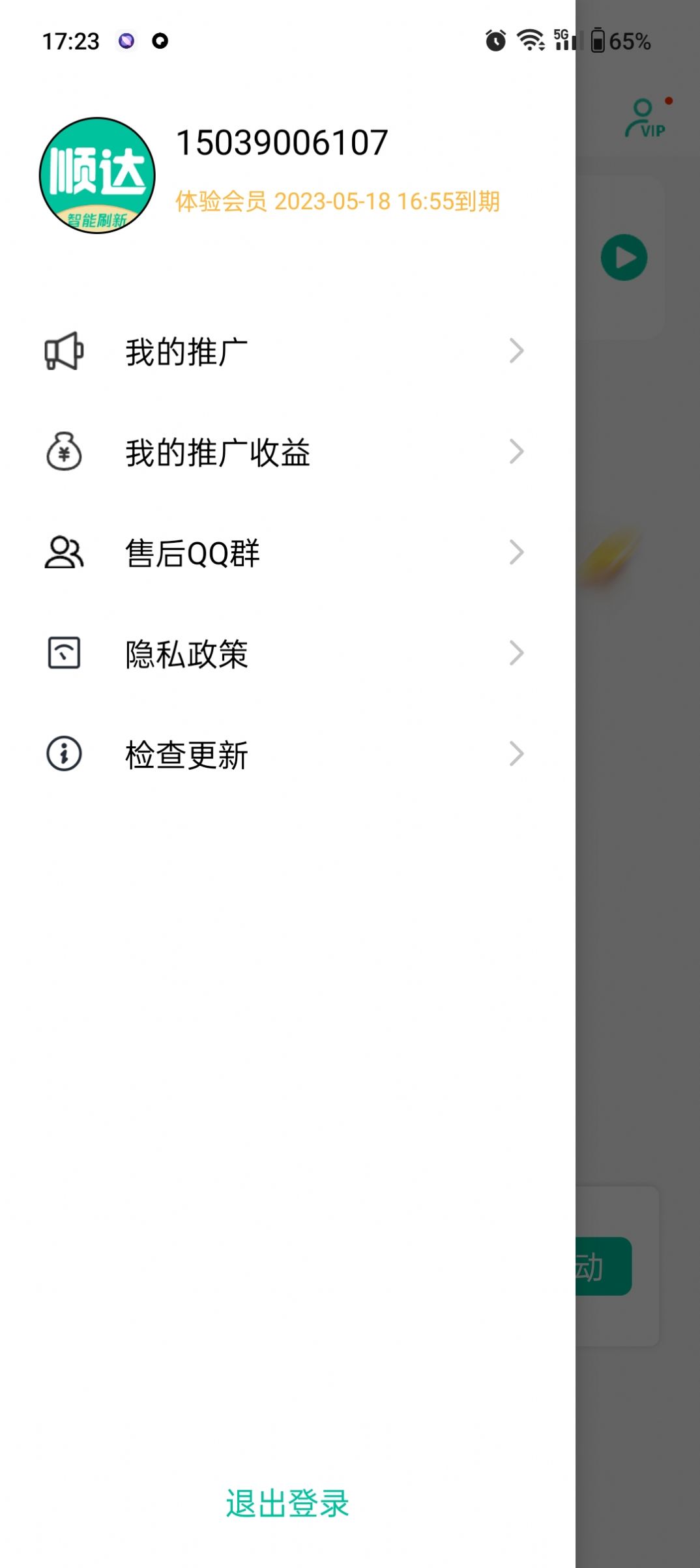Select the 隐私政策 menu item

[186, 653]
